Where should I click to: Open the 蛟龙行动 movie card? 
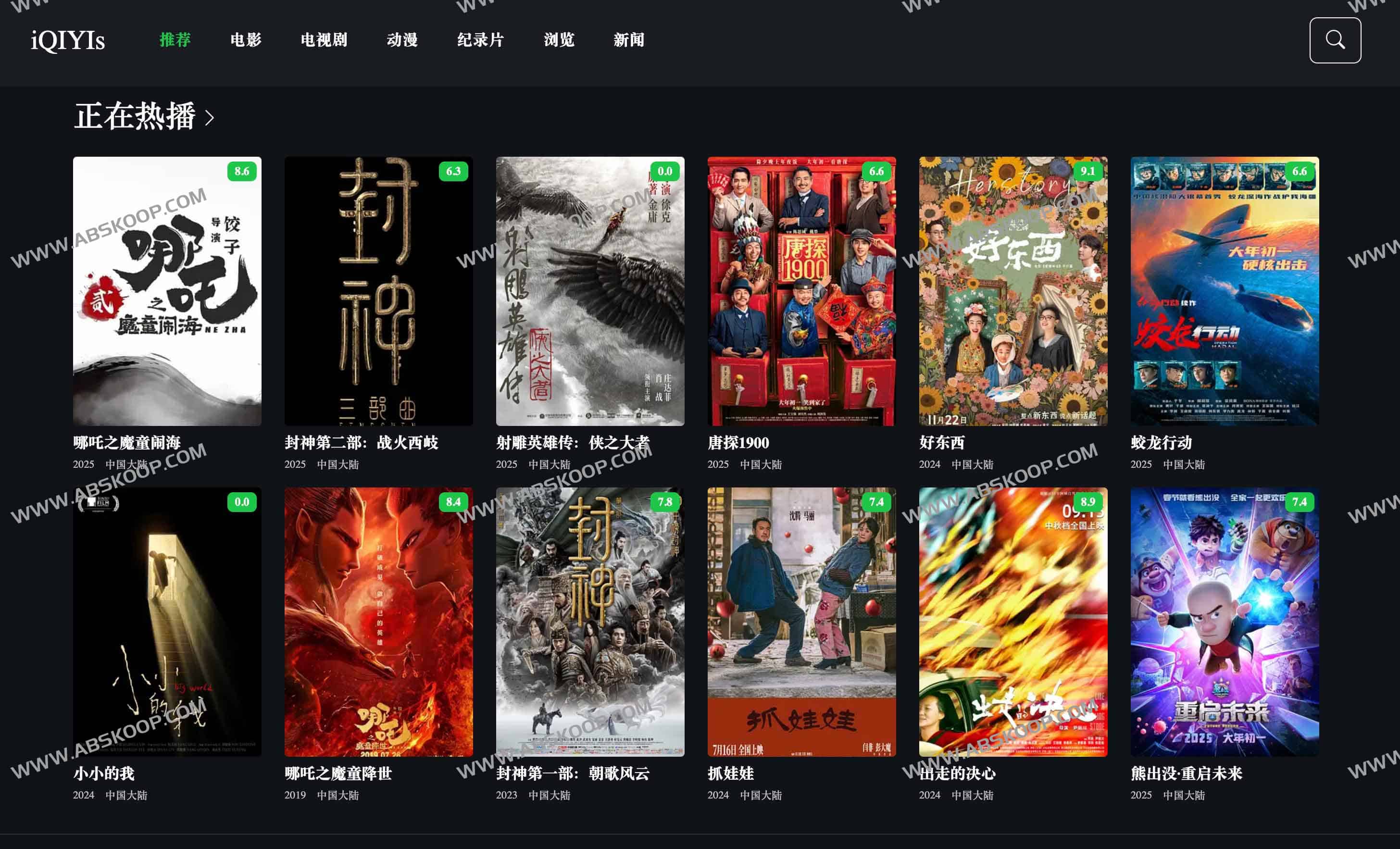(1225, 291)
